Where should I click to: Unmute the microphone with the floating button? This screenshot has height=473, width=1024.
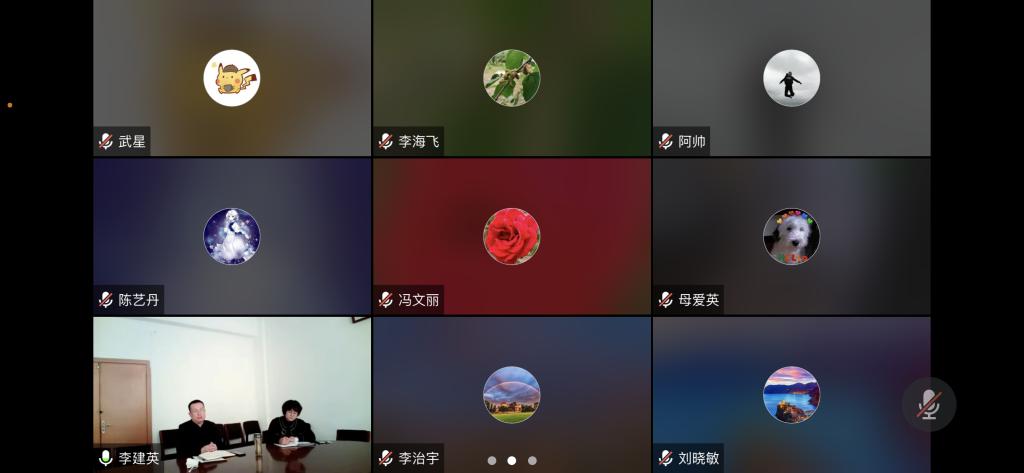coord(928,404)
